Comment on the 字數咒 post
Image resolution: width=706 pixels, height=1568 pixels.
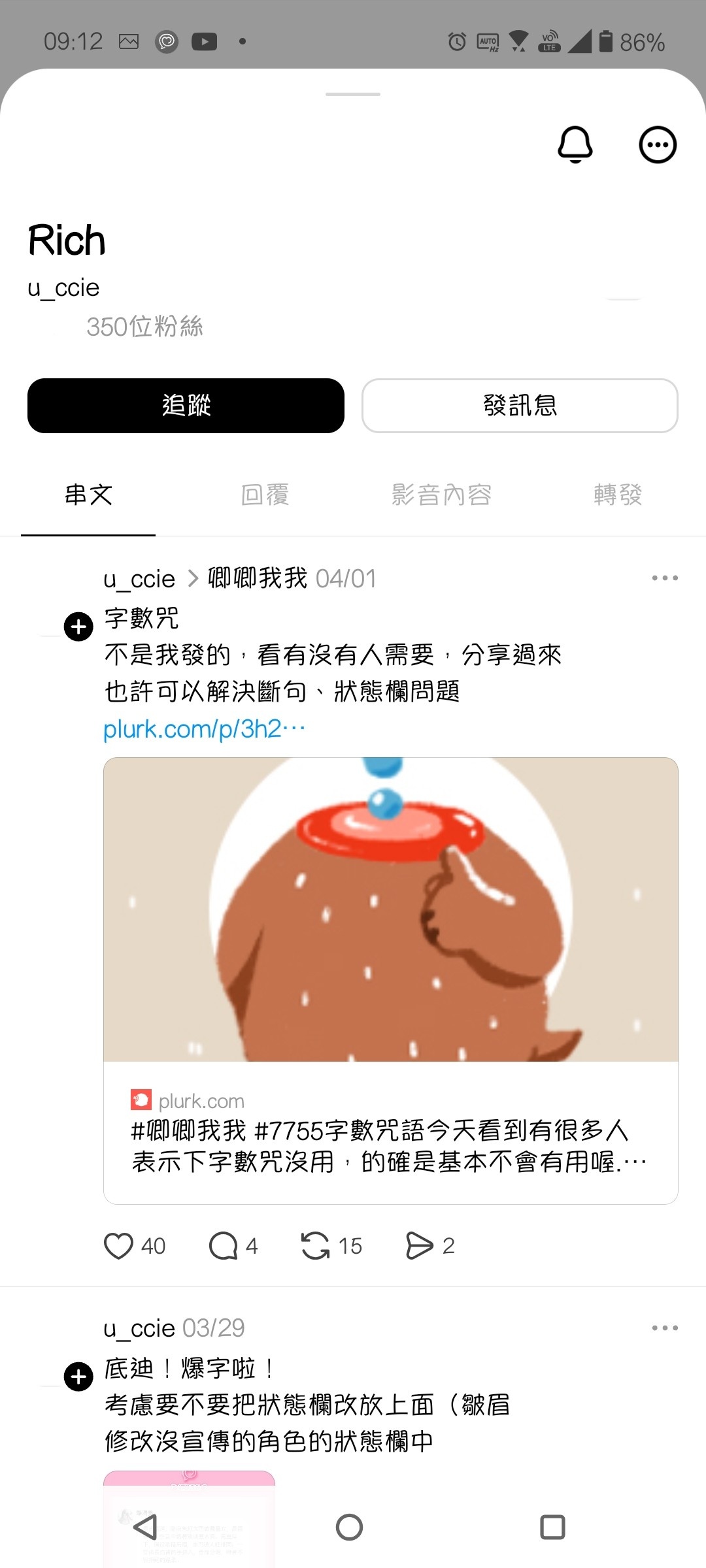pos(224,1246)
